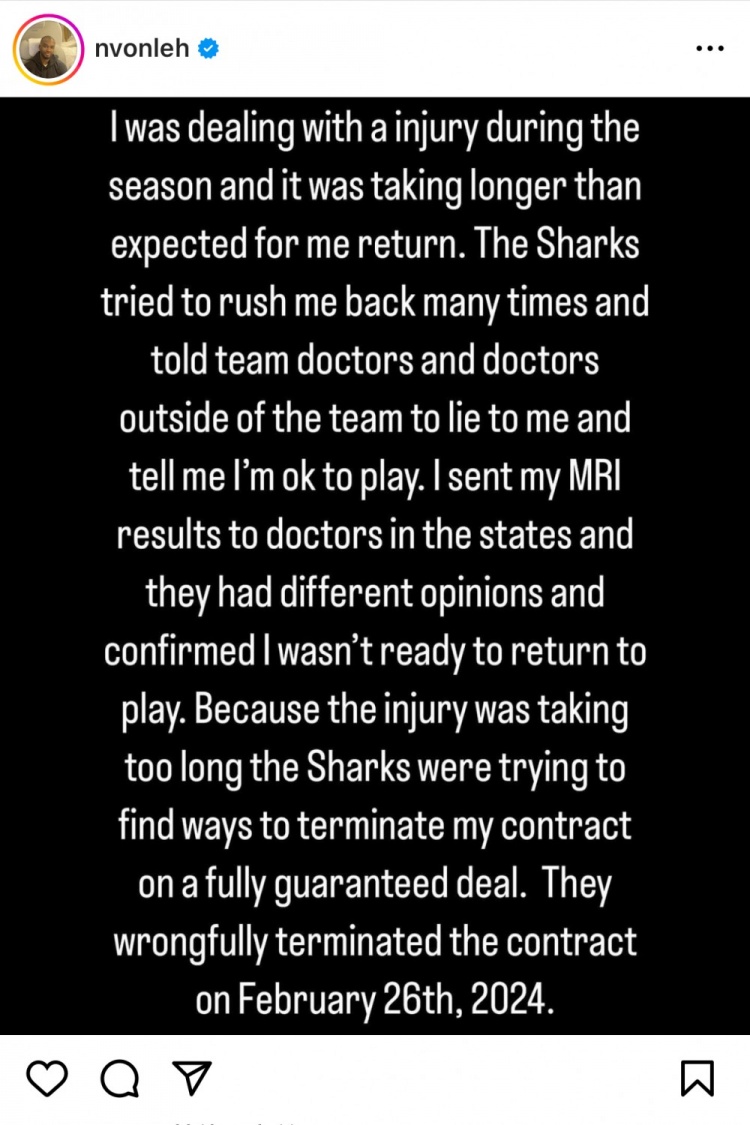
Task: Open the nvonleh username profile link
Action: coord(141,47)
